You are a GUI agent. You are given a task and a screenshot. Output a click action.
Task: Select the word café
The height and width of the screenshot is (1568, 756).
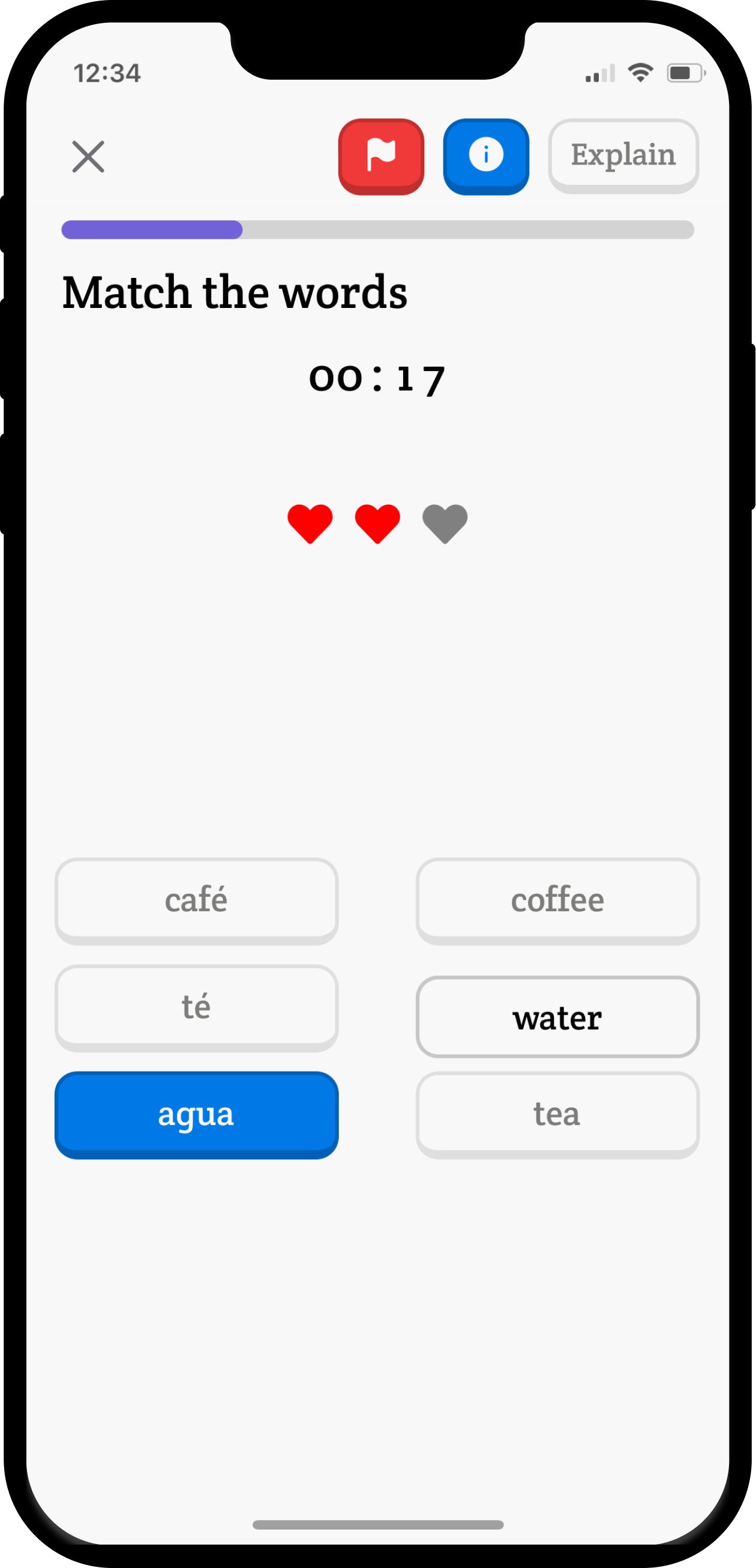[x=196, y=900]
